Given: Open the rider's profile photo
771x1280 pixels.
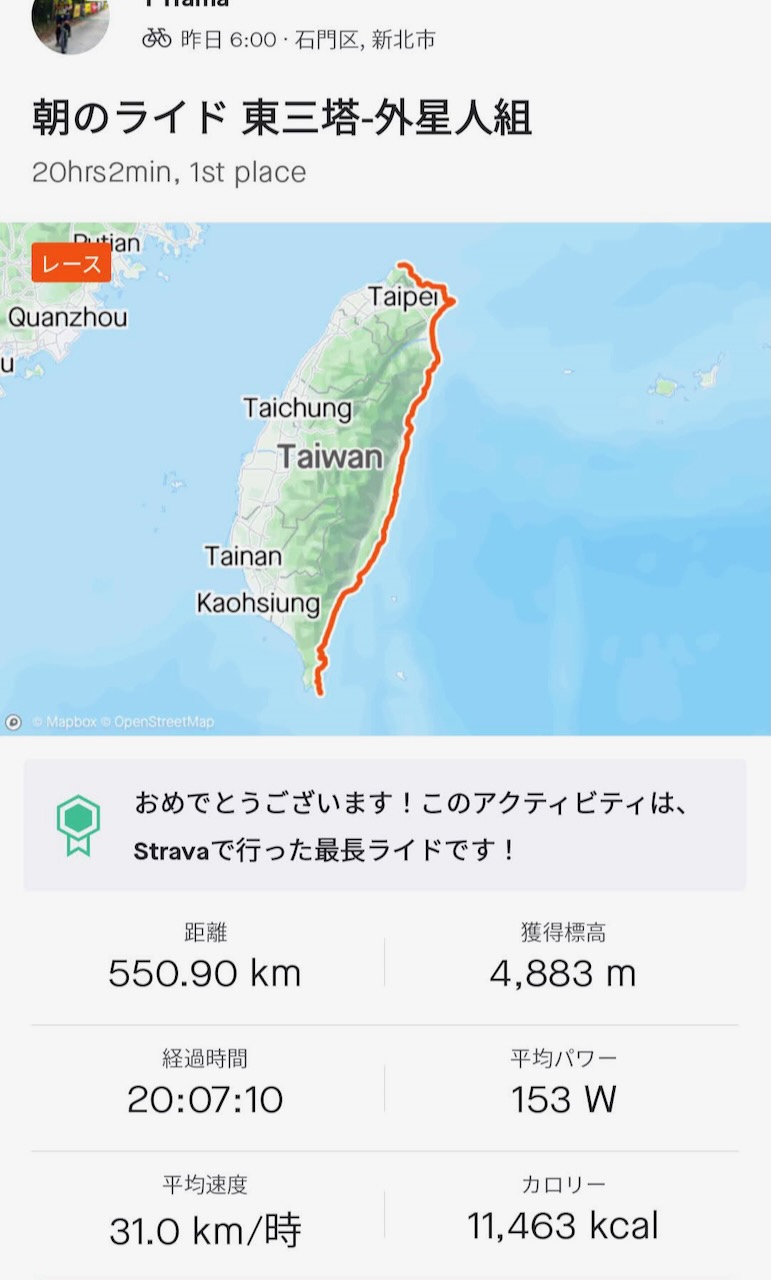Looking at the screenshot, I should point(70,24).
